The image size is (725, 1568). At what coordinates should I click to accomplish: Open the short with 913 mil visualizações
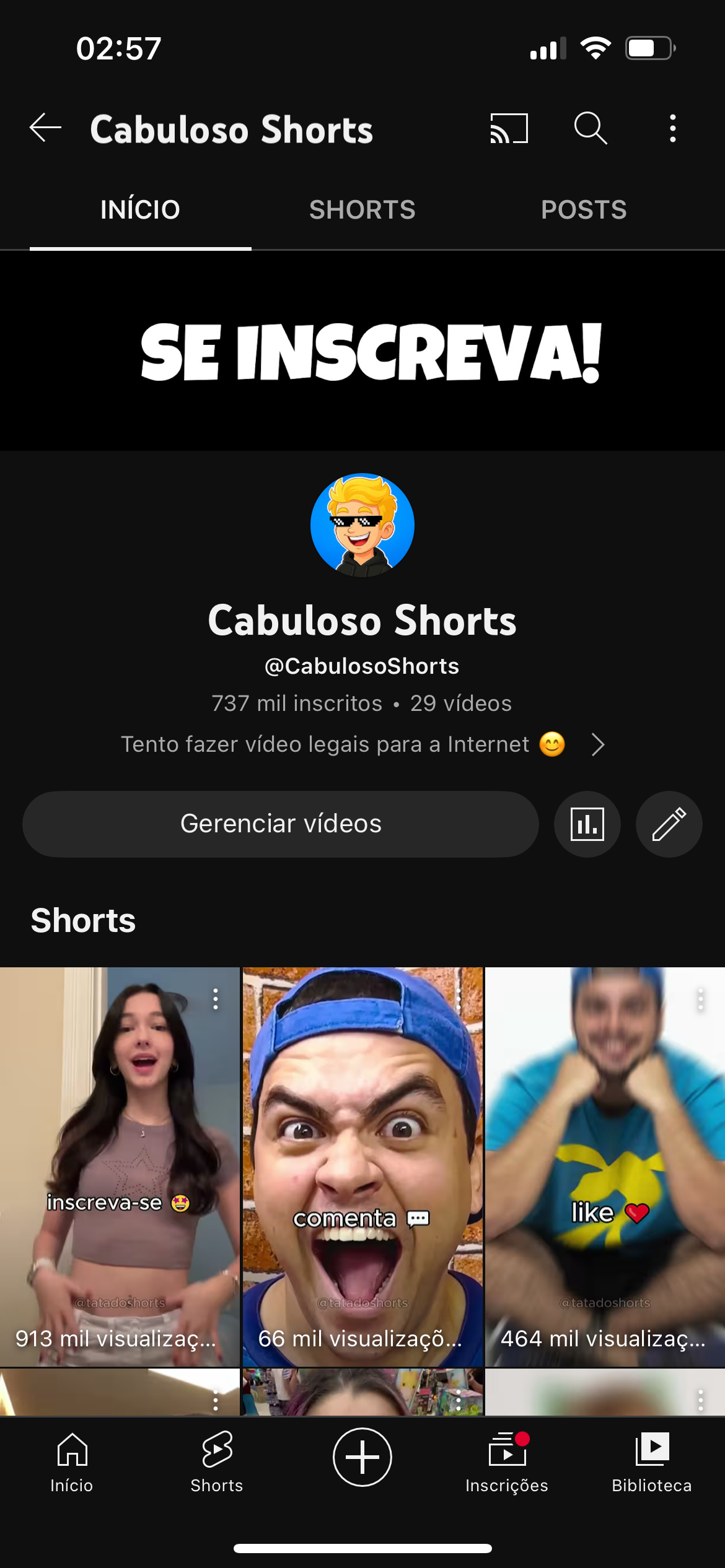coord(120,1167)
